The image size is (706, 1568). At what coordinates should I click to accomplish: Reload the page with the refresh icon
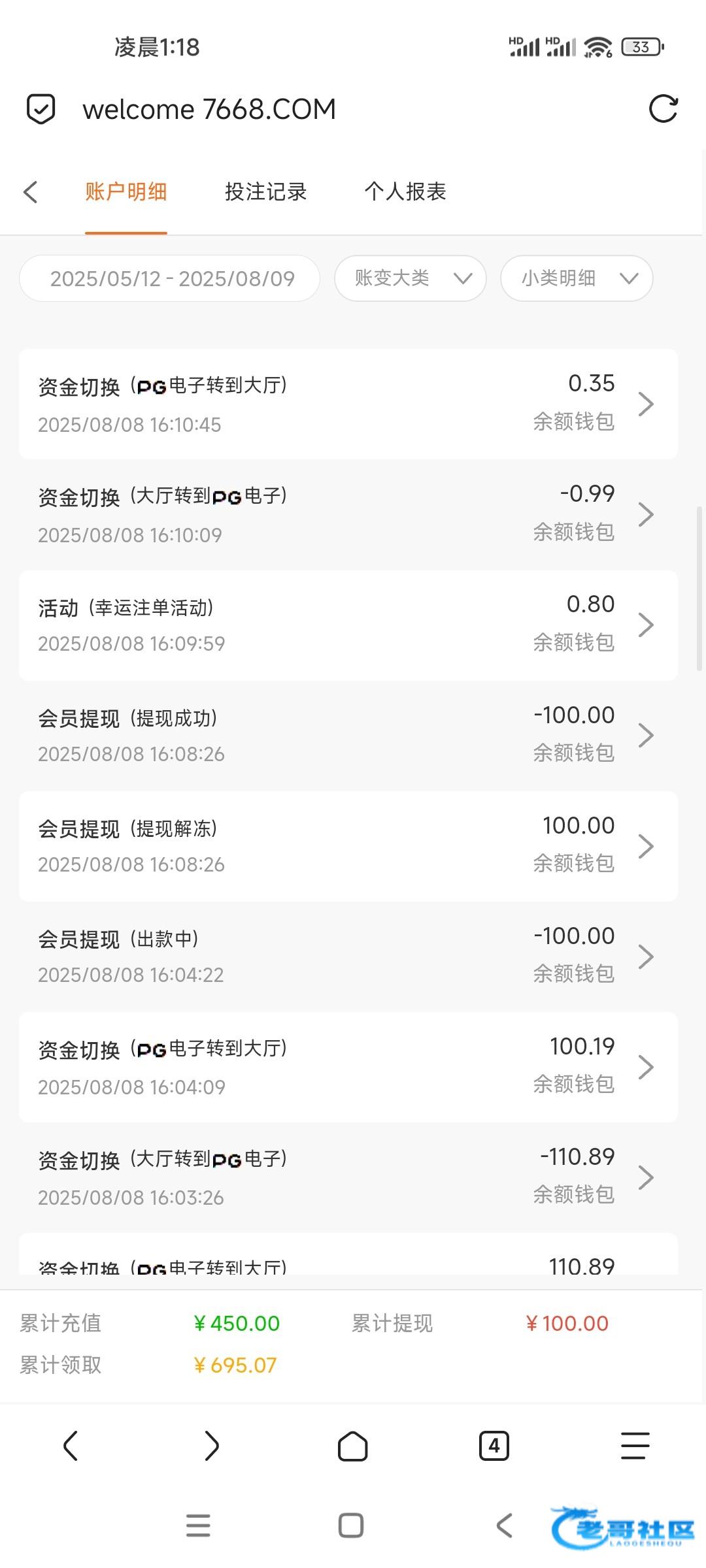(663, 109)
